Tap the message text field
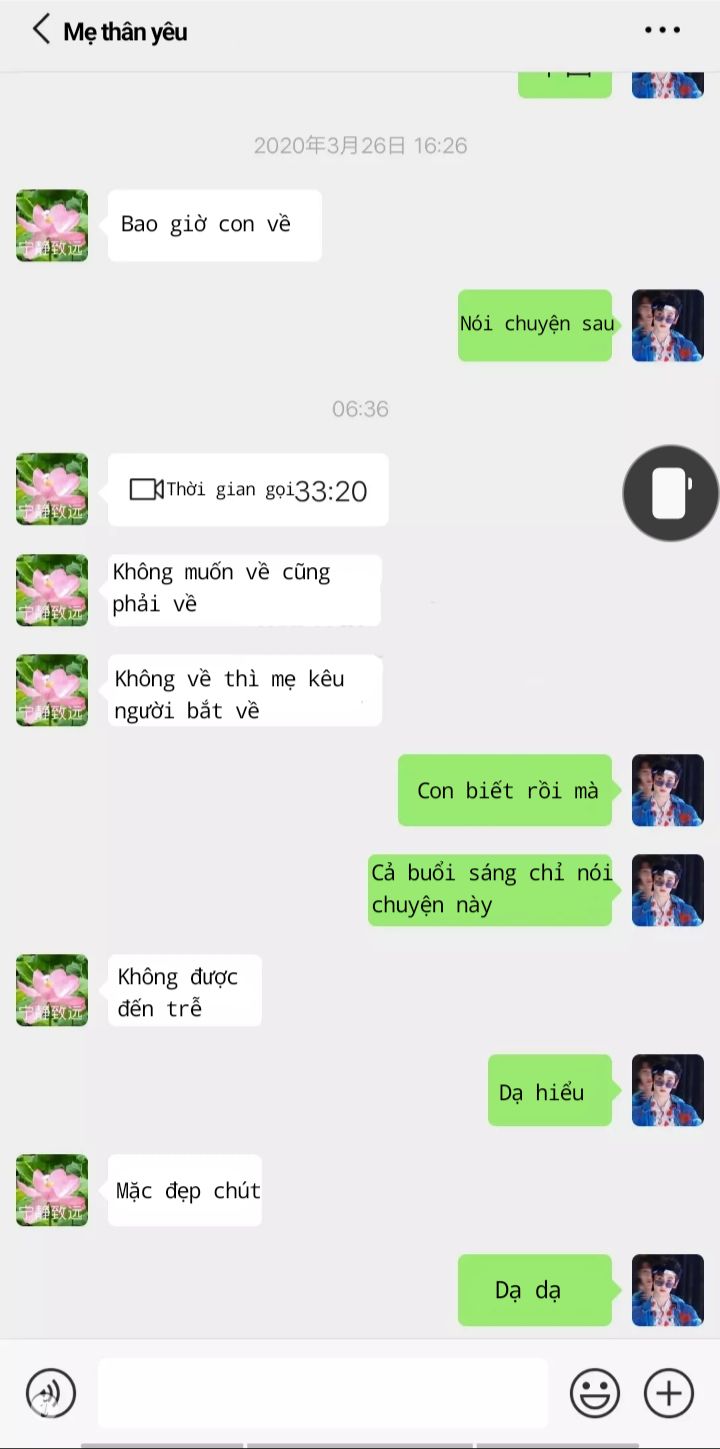This screenshot has height=1449, width=720. 322,1392
